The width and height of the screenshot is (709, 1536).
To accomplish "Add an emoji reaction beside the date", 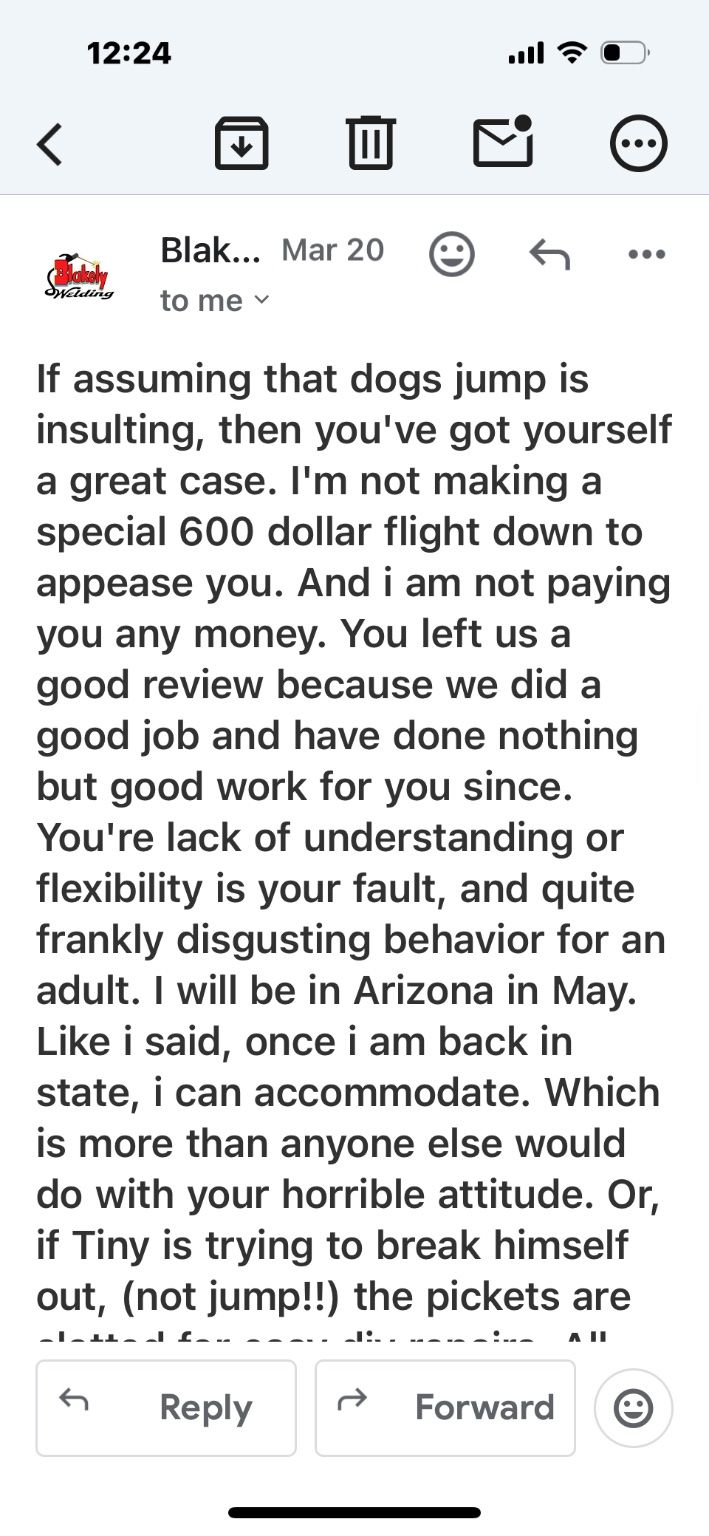I will tap(451, 255).
